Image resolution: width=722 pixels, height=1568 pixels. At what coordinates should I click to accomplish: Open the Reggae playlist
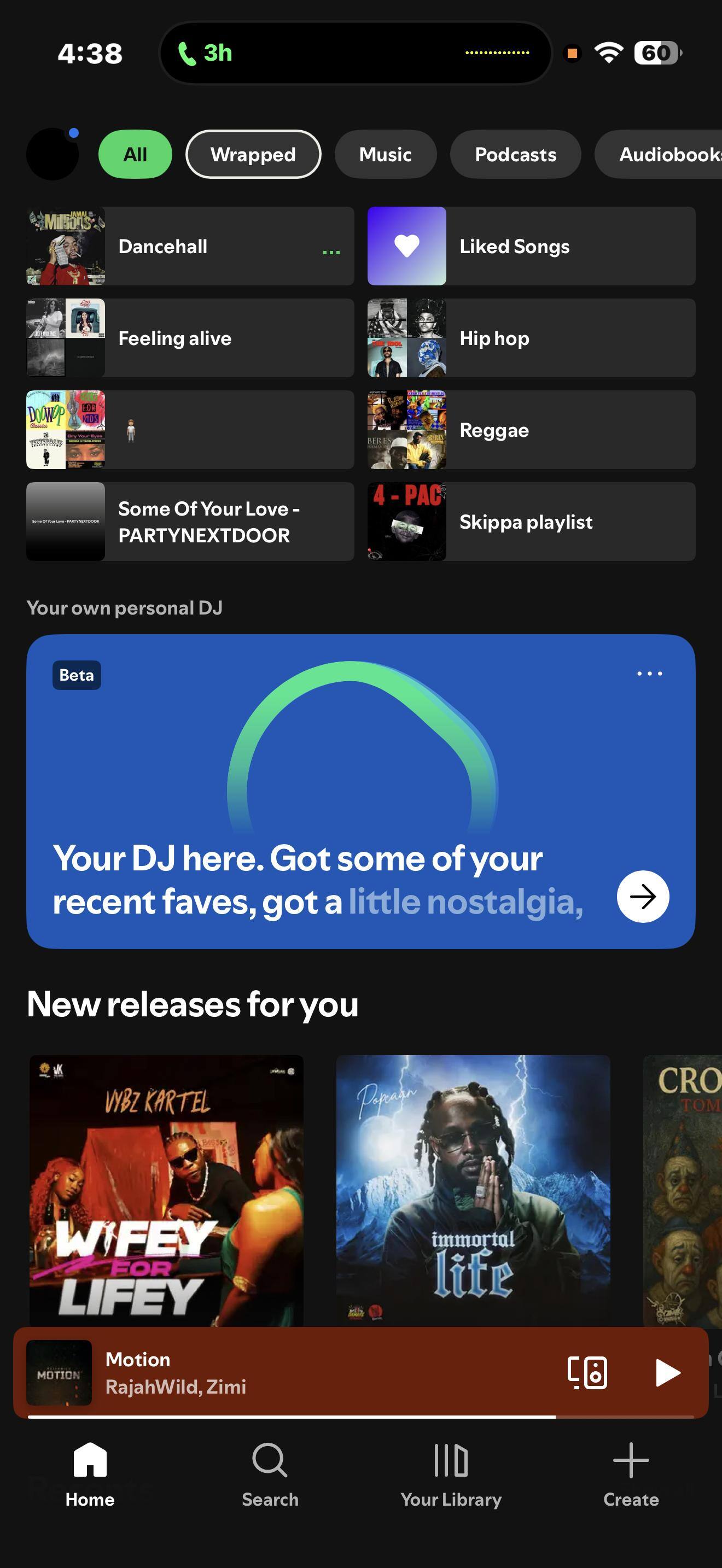[531, 430]
